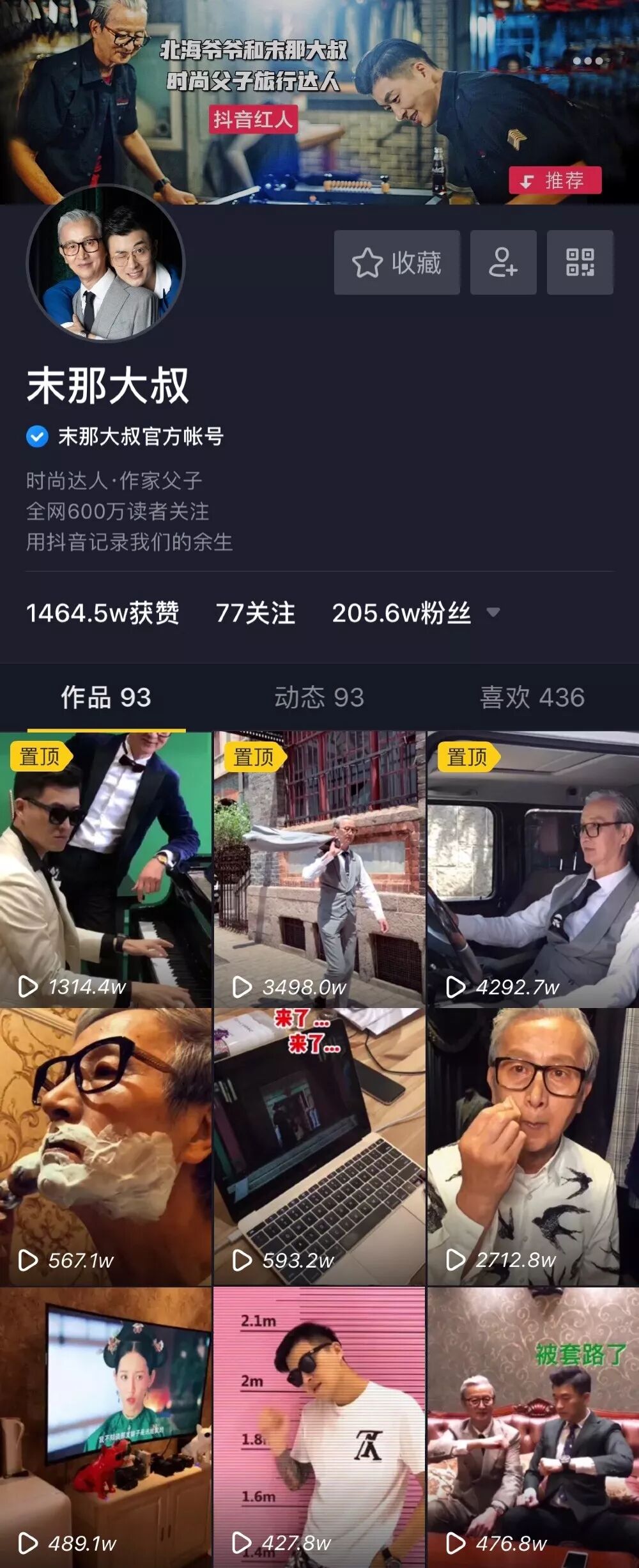Play the height-chart video with 427.8w plays
Image resolution: width=639 pixels, height=1568 pixels.
point(319,1427)
